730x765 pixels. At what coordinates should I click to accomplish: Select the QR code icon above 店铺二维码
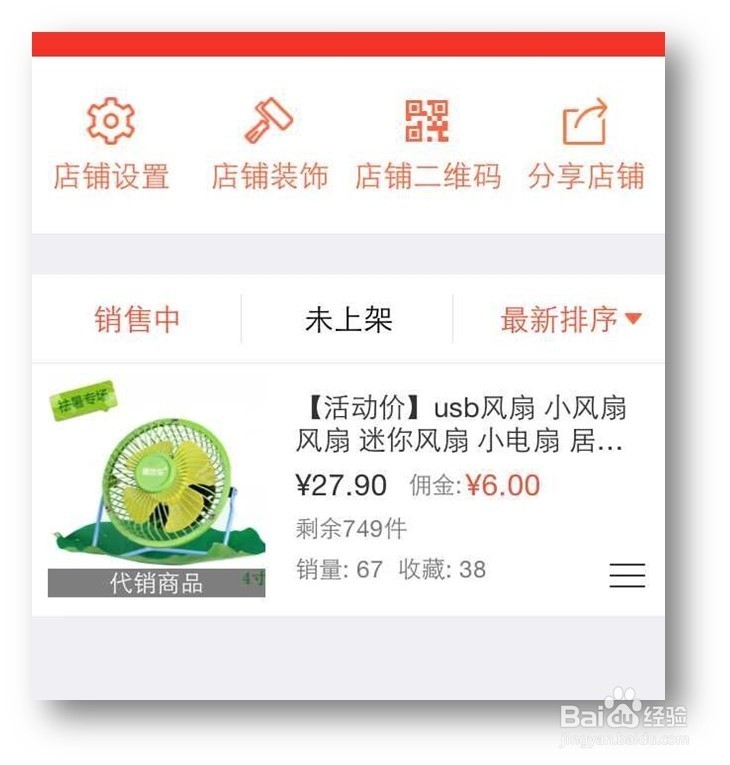[428, 123]
